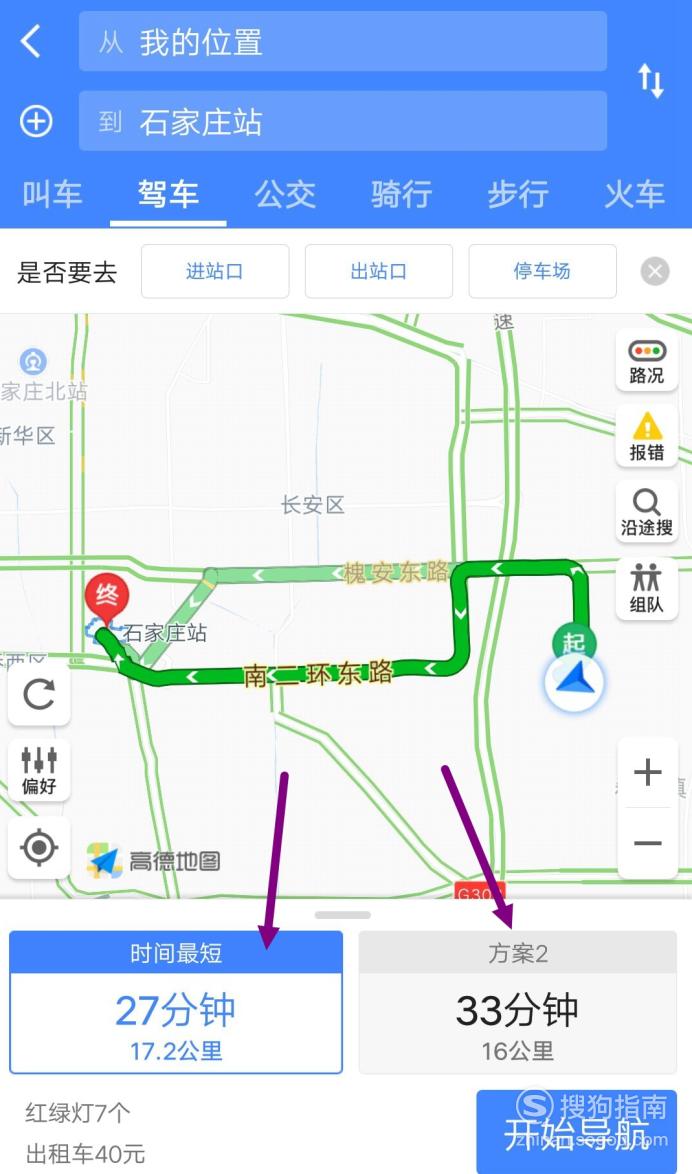Image resolution: width=692 pixels, height=1174 pixels.
Task: Switch to the 火车 tab
Action: pyautogui.click(x=634, y=195)
